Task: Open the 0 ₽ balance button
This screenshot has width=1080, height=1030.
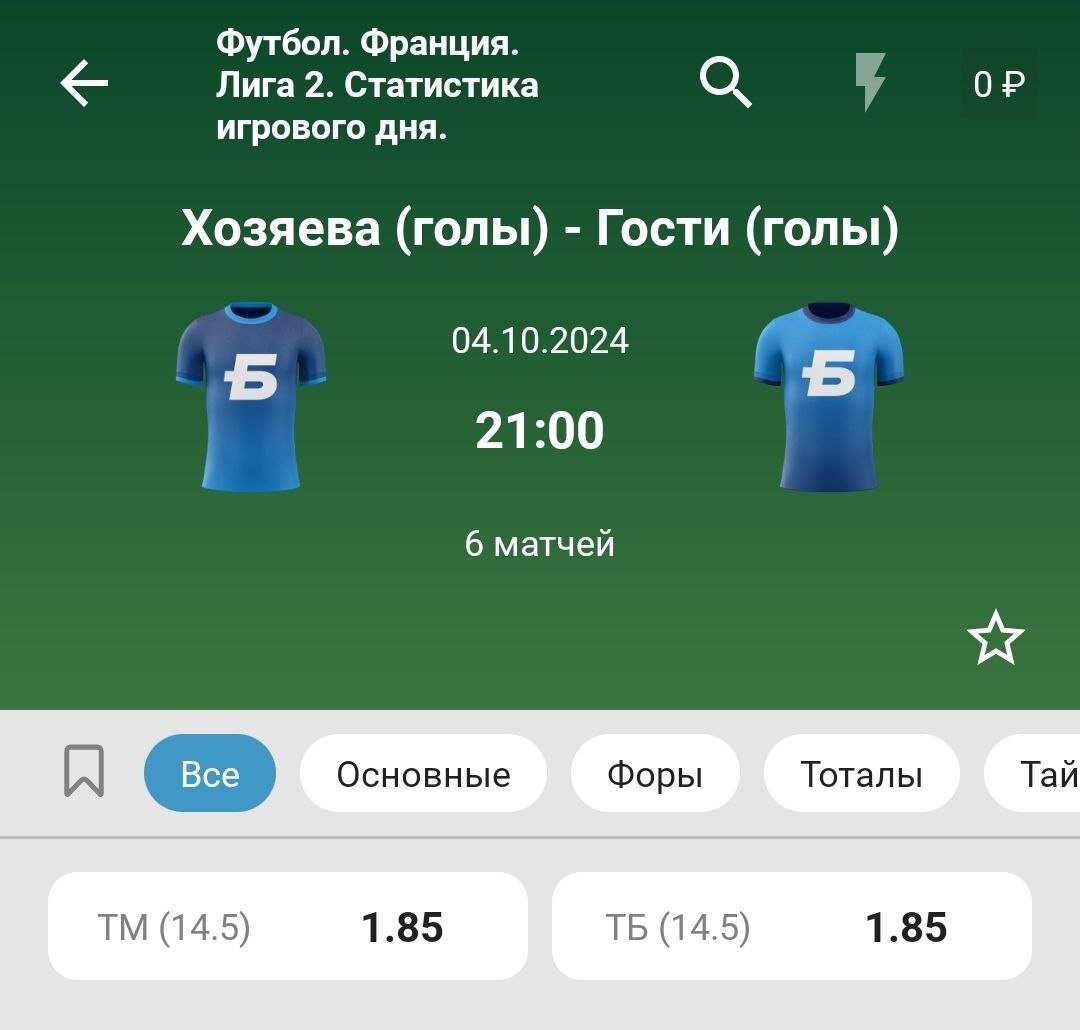Action: pyautogui.click(x=999, y=85)
